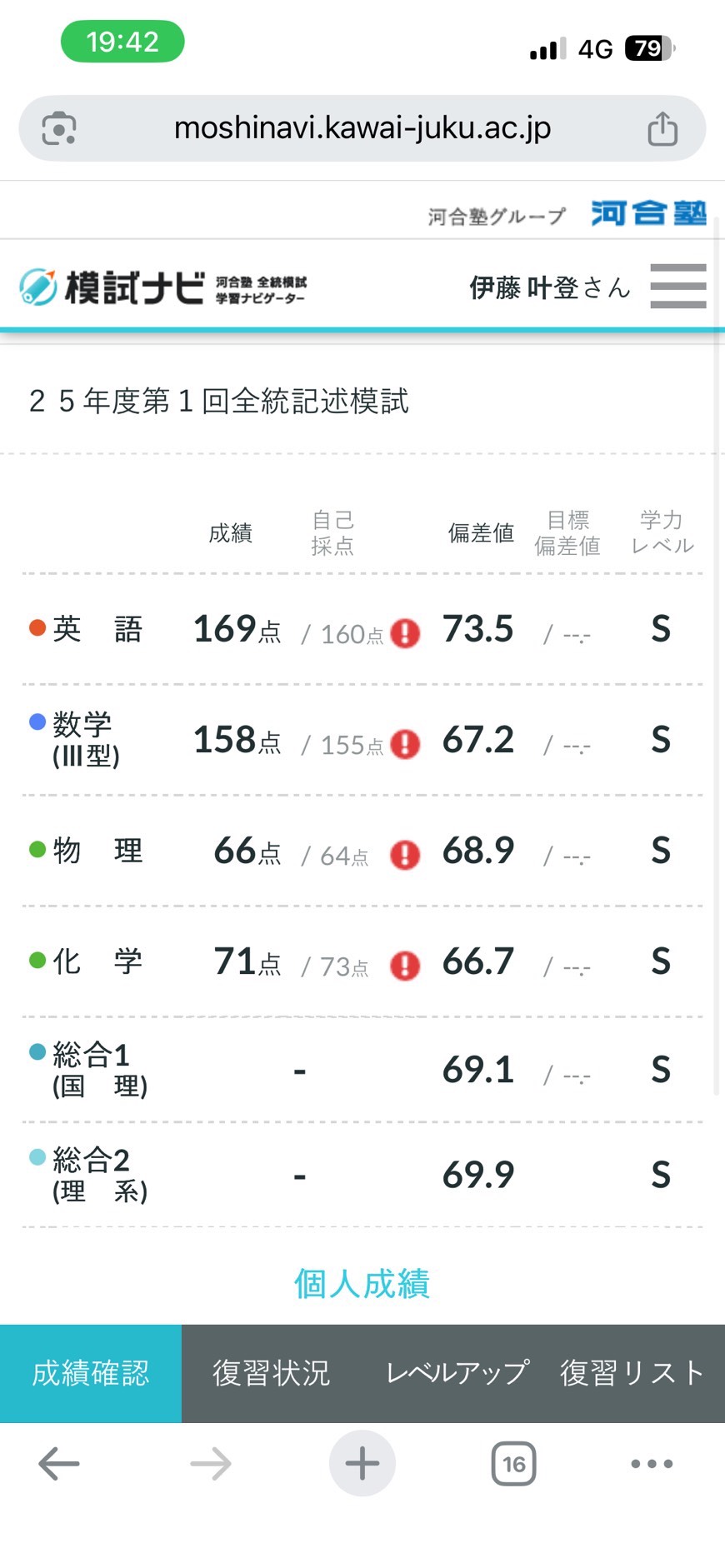725x1568 pixels.
Task: Switch to the 復習リスト tab
Action: tap(632, 1373)
